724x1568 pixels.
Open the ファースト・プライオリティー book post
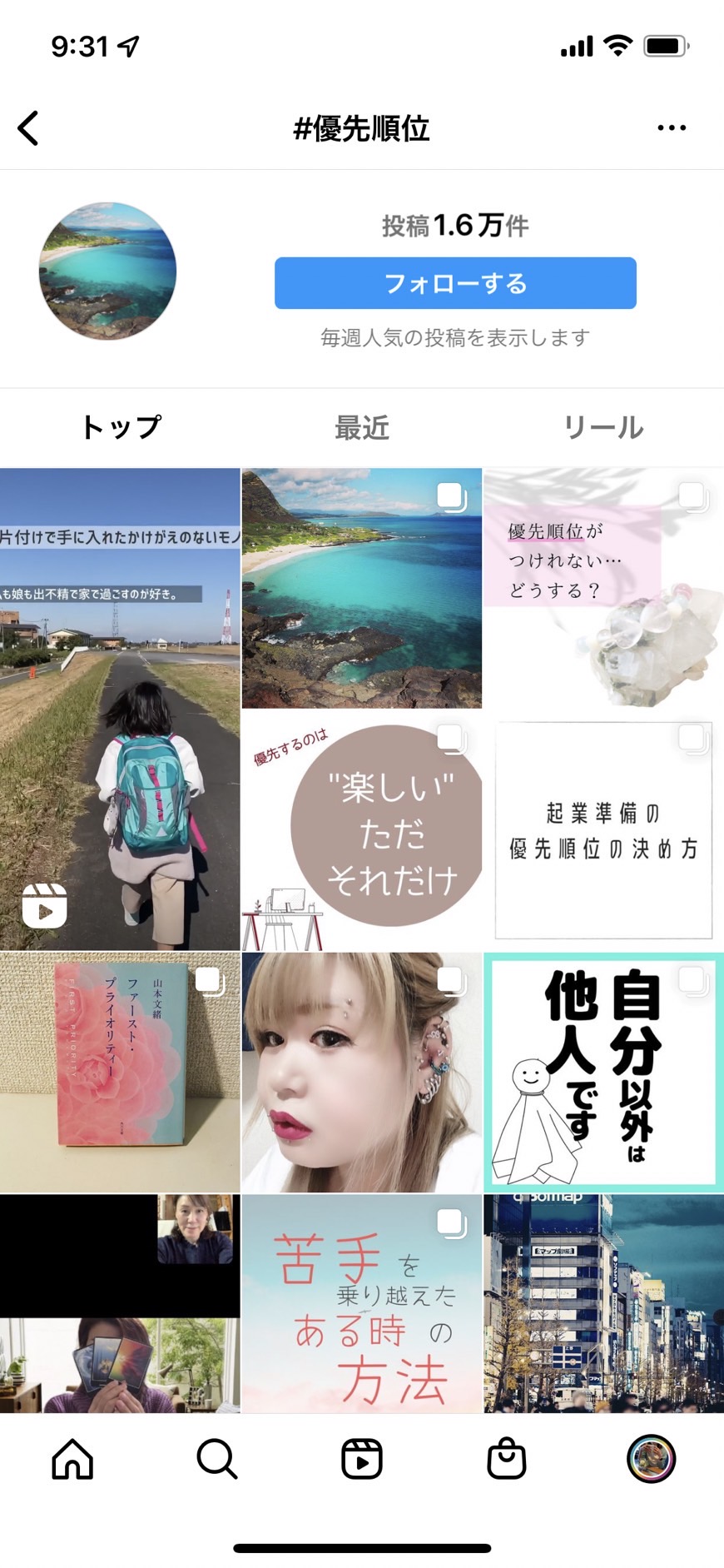120,1073
